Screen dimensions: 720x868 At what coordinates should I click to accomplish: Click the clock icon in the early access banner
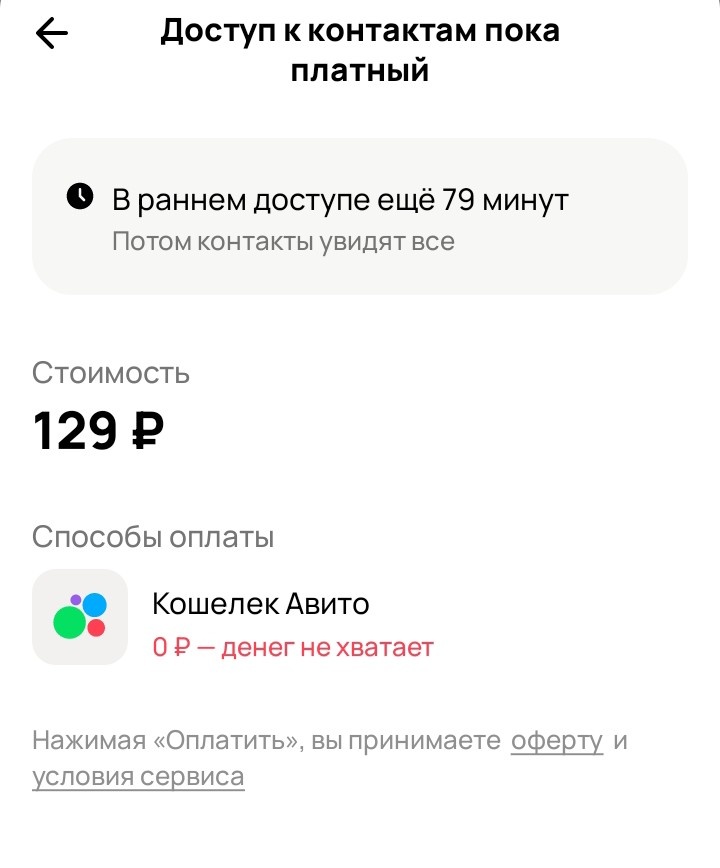pos(80,200)
